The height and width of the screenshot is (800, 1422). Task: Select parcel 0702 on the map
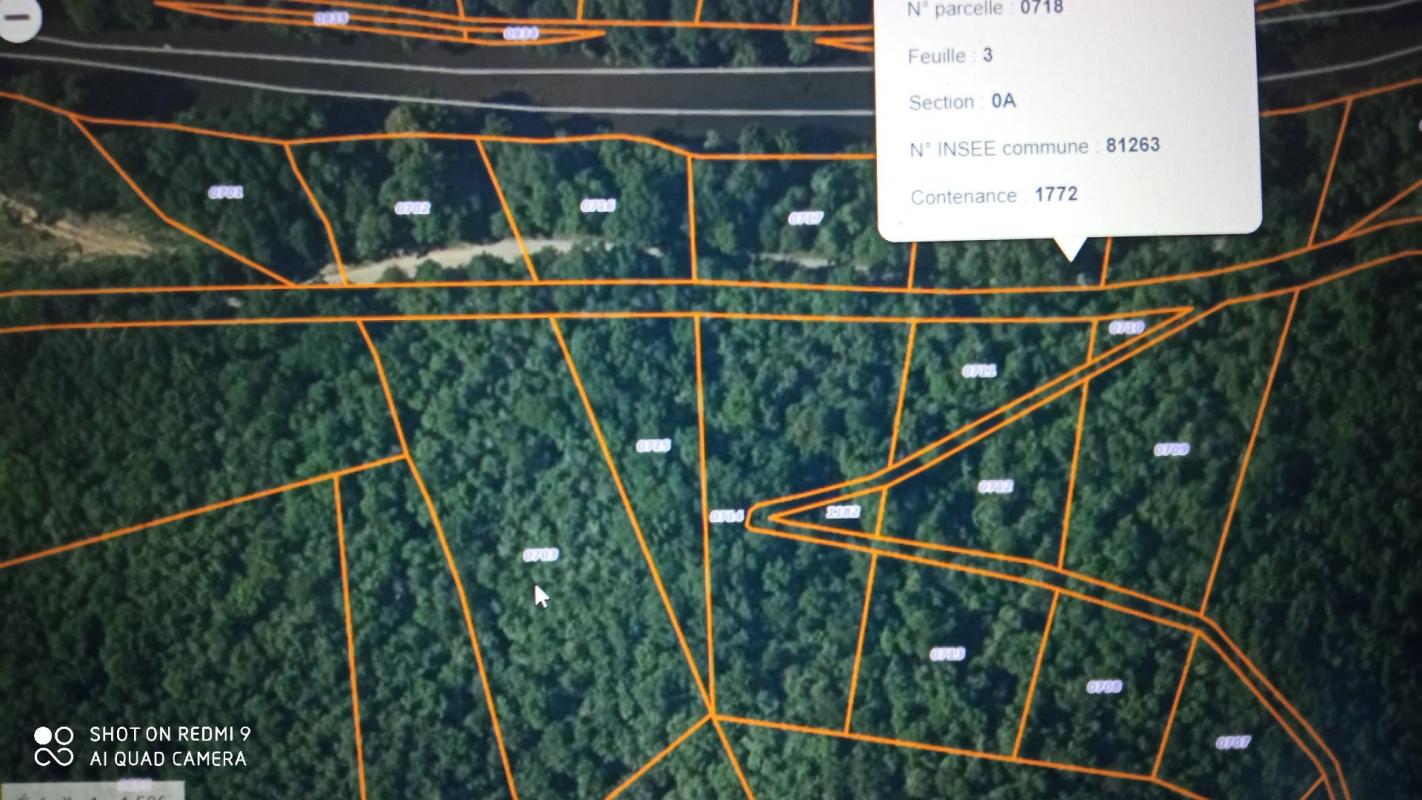coord(412,209)
